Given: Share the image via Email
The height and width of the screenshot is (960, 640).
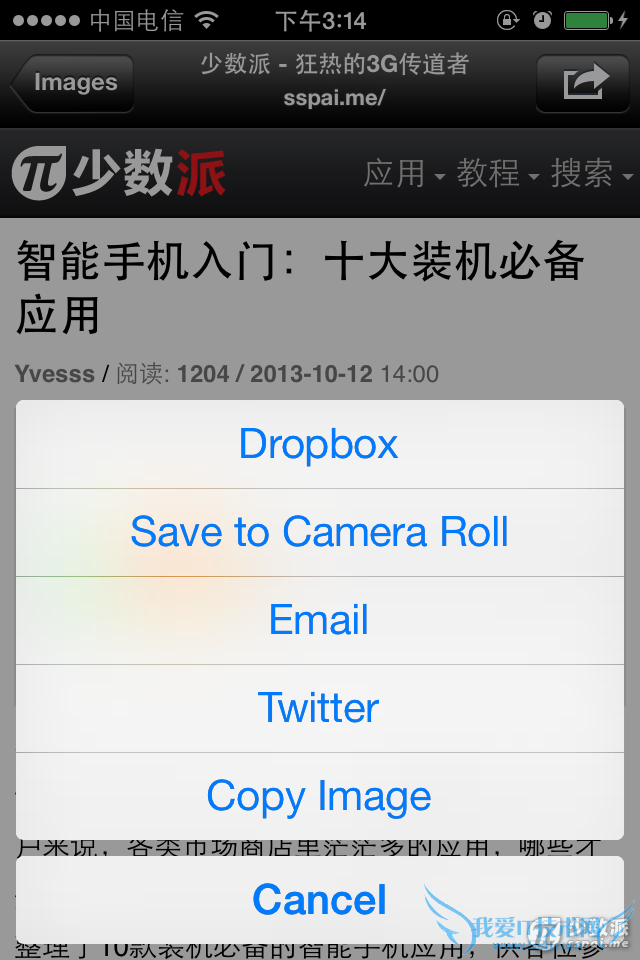Looking at the screenshot, I should click(319, 620).
